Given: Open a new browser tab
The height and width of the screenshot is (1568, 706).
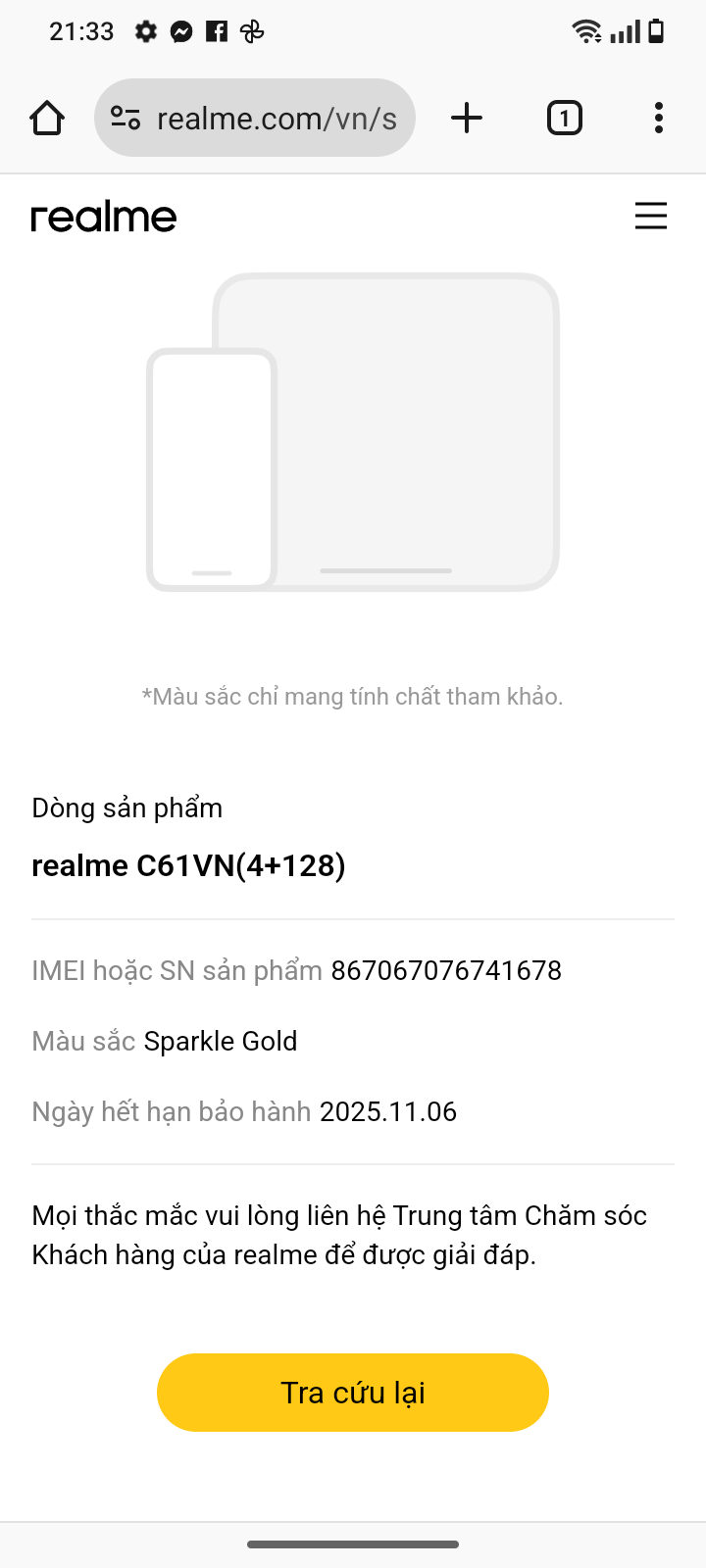Looking at the screenshot, I should point(467,119).
